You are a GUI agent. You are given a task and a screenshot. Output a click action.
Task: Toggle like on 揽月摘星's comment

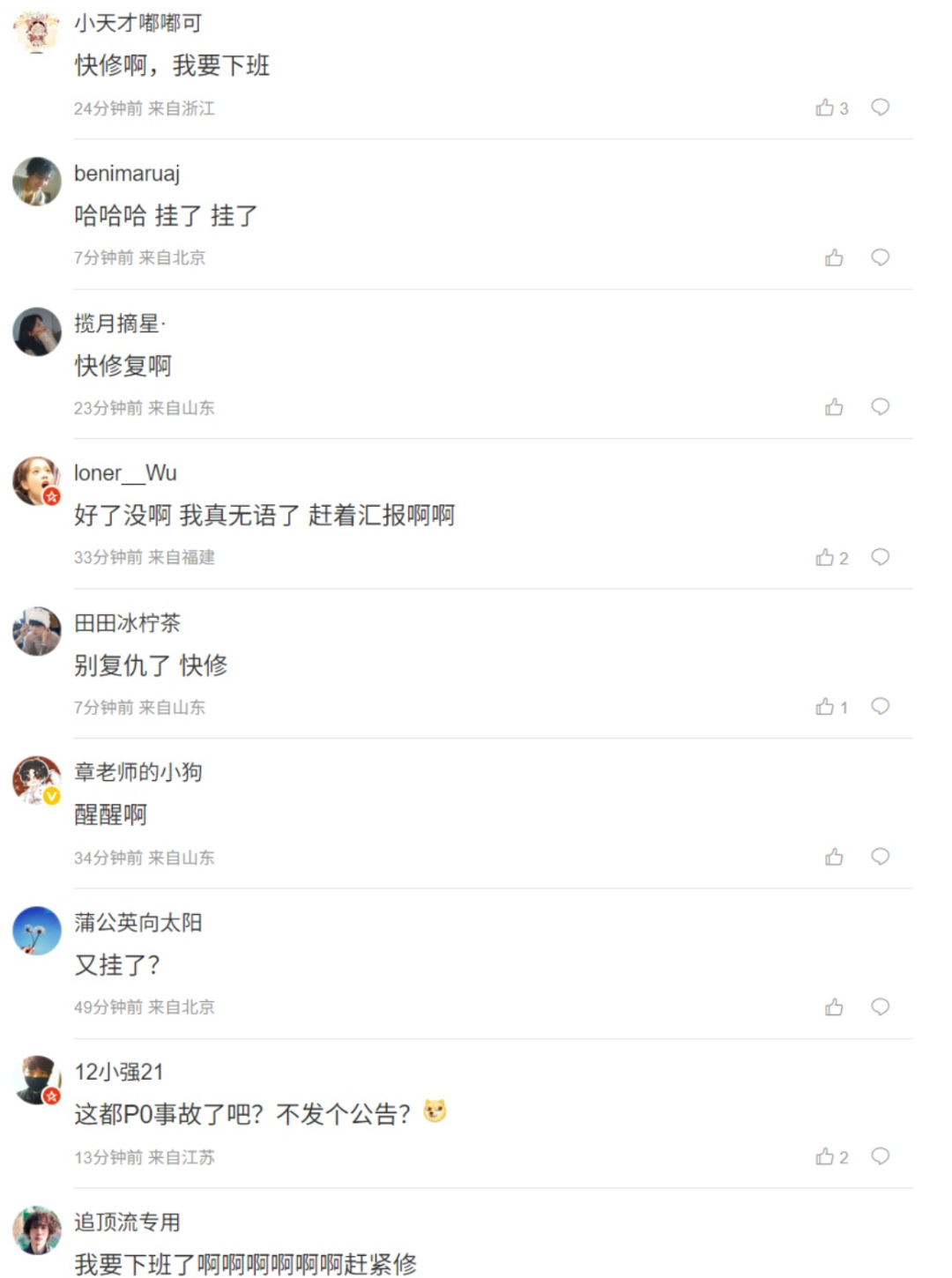[x=834, y=407]
